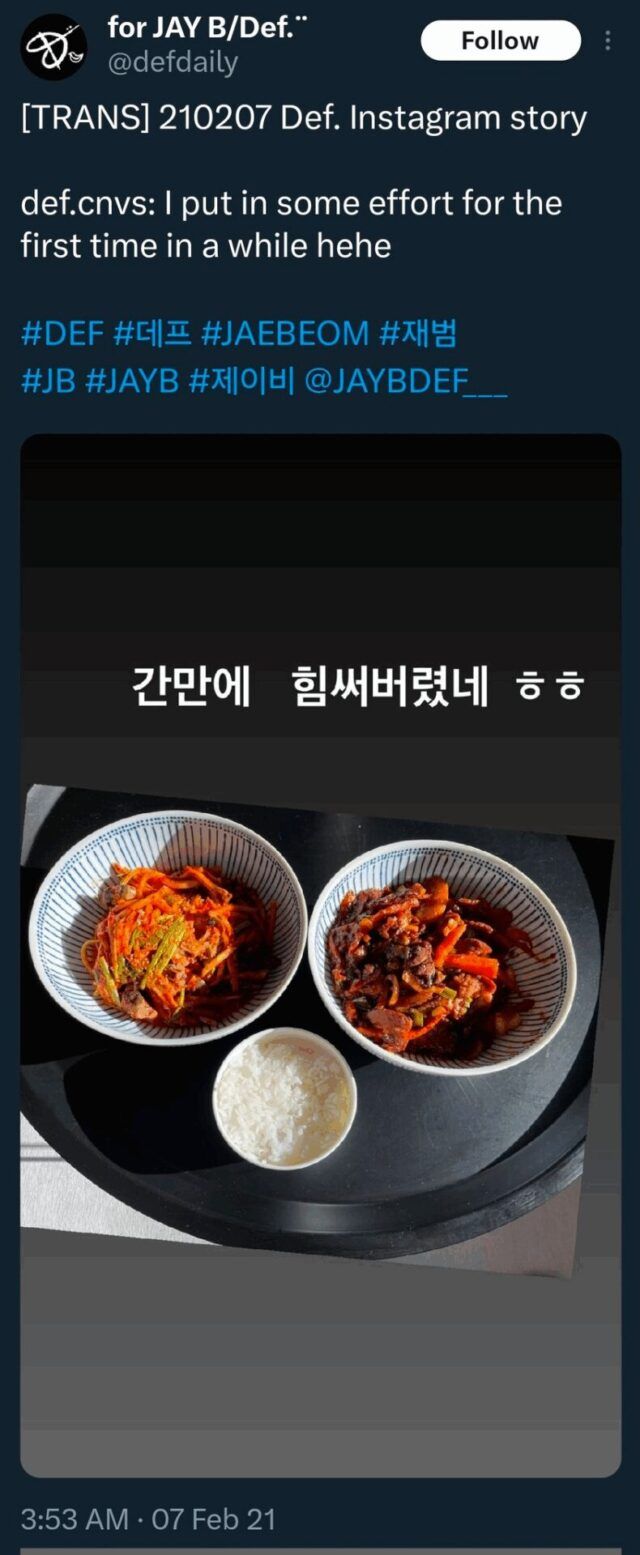The width and height of the screenshot is (640, 1555).
Task: Open the #JAEBEOM hashtag
Action: 285,333
